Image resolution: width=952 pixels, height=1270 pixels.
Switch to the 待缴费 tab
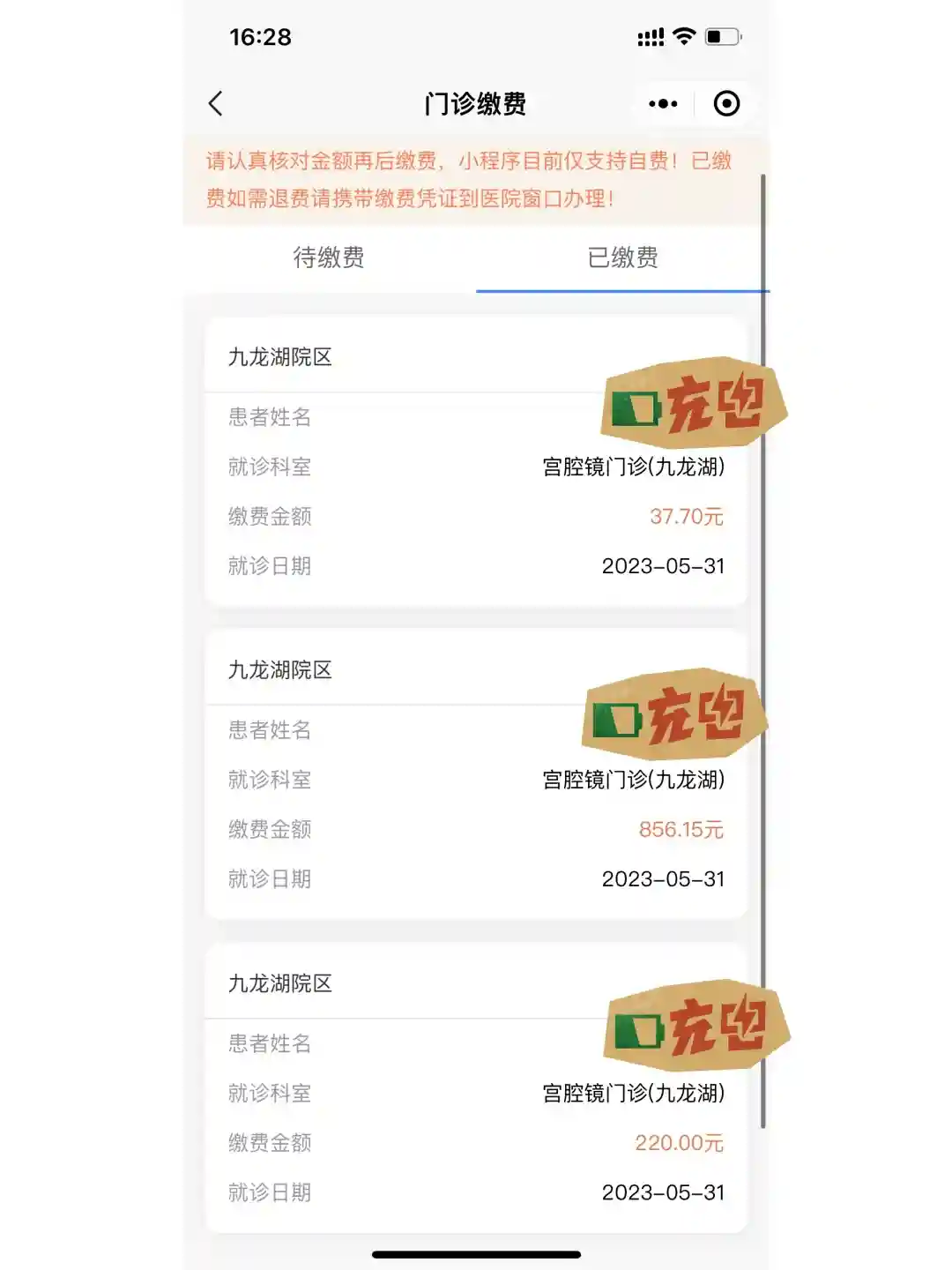point(329,258)
